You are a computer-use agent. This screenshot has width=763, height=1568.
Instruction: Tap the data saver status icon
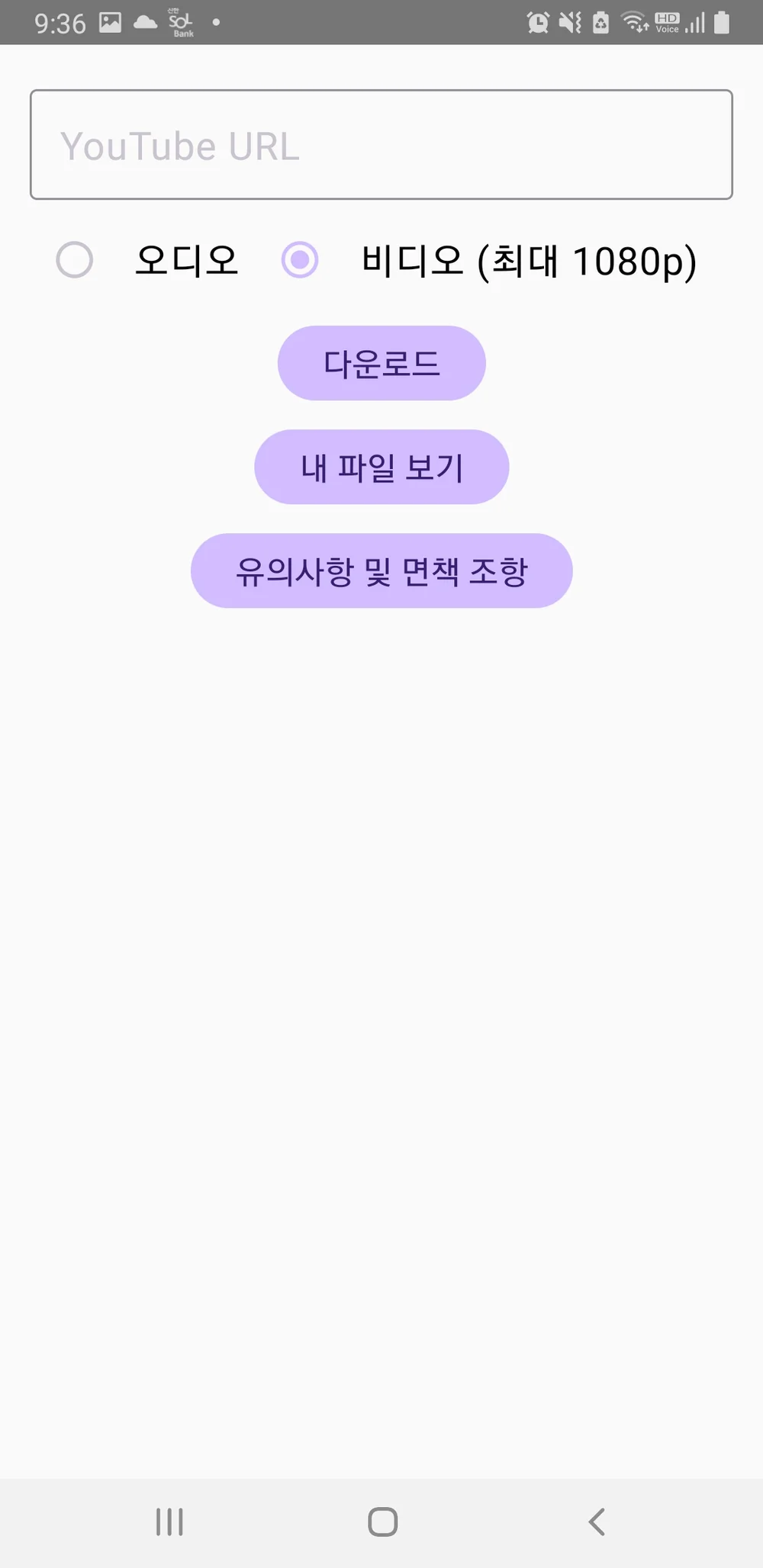600,22
